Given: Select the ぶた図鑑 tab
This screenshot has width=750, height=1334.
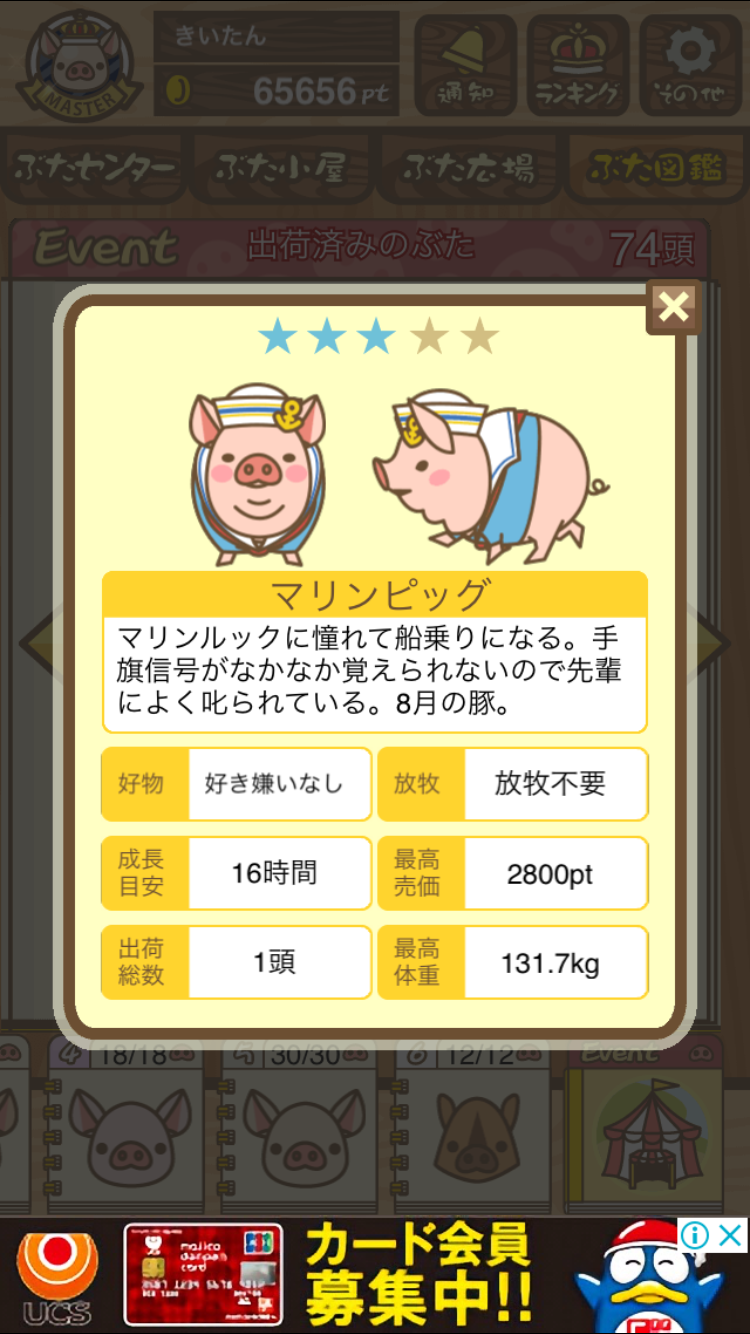Looking at the screenshot, I should point(655,168).
